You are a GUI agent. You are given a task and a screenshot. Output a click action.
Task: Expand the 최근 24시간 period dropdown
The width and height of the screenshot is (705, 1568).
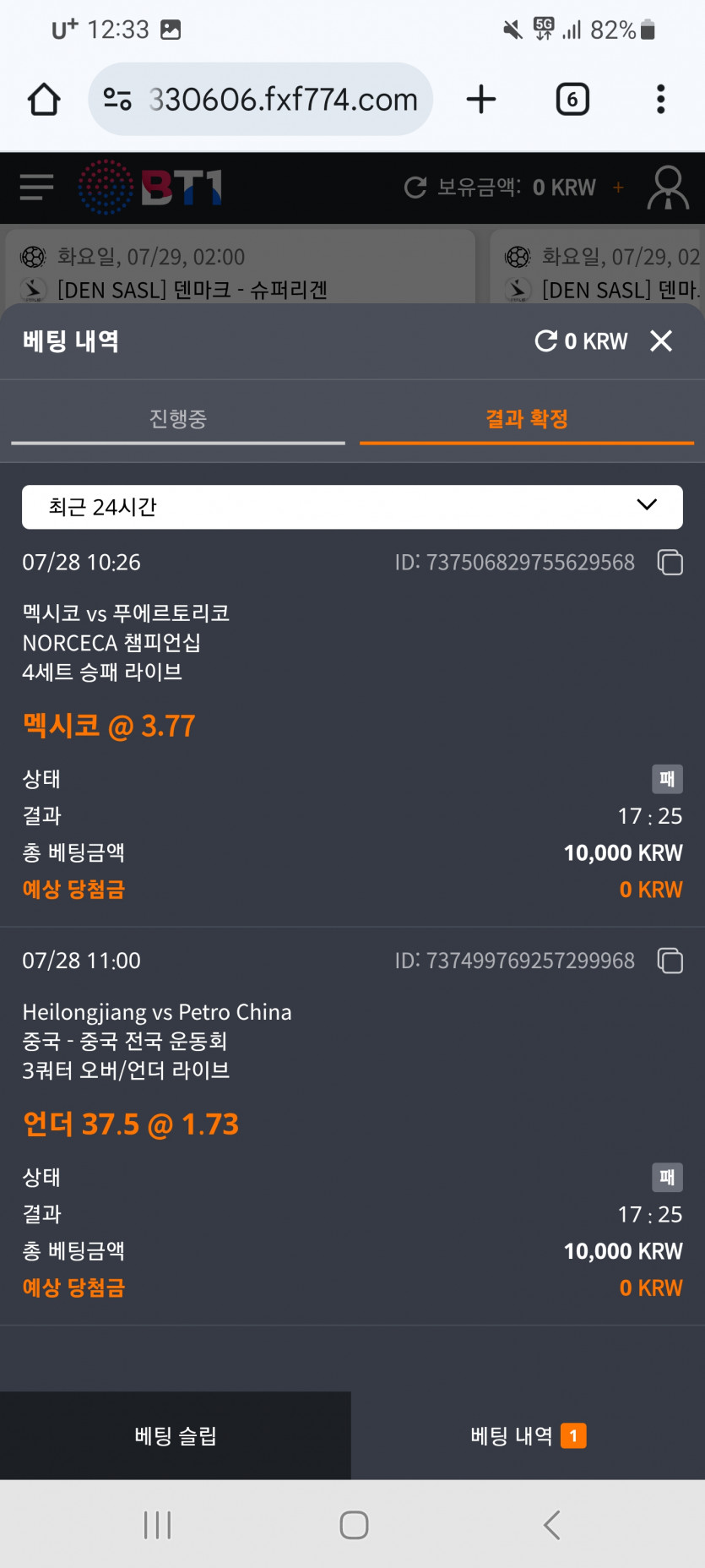click(x=352, y=507)
